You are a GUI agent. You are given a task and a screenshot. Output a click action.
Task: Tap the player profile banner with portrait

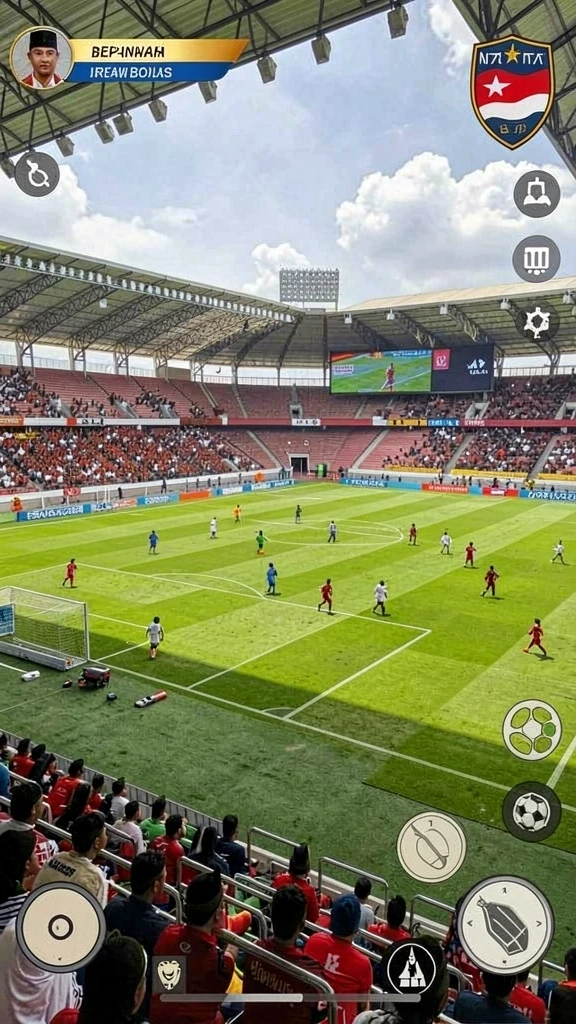pyautogui.click(x=129, y=59)
